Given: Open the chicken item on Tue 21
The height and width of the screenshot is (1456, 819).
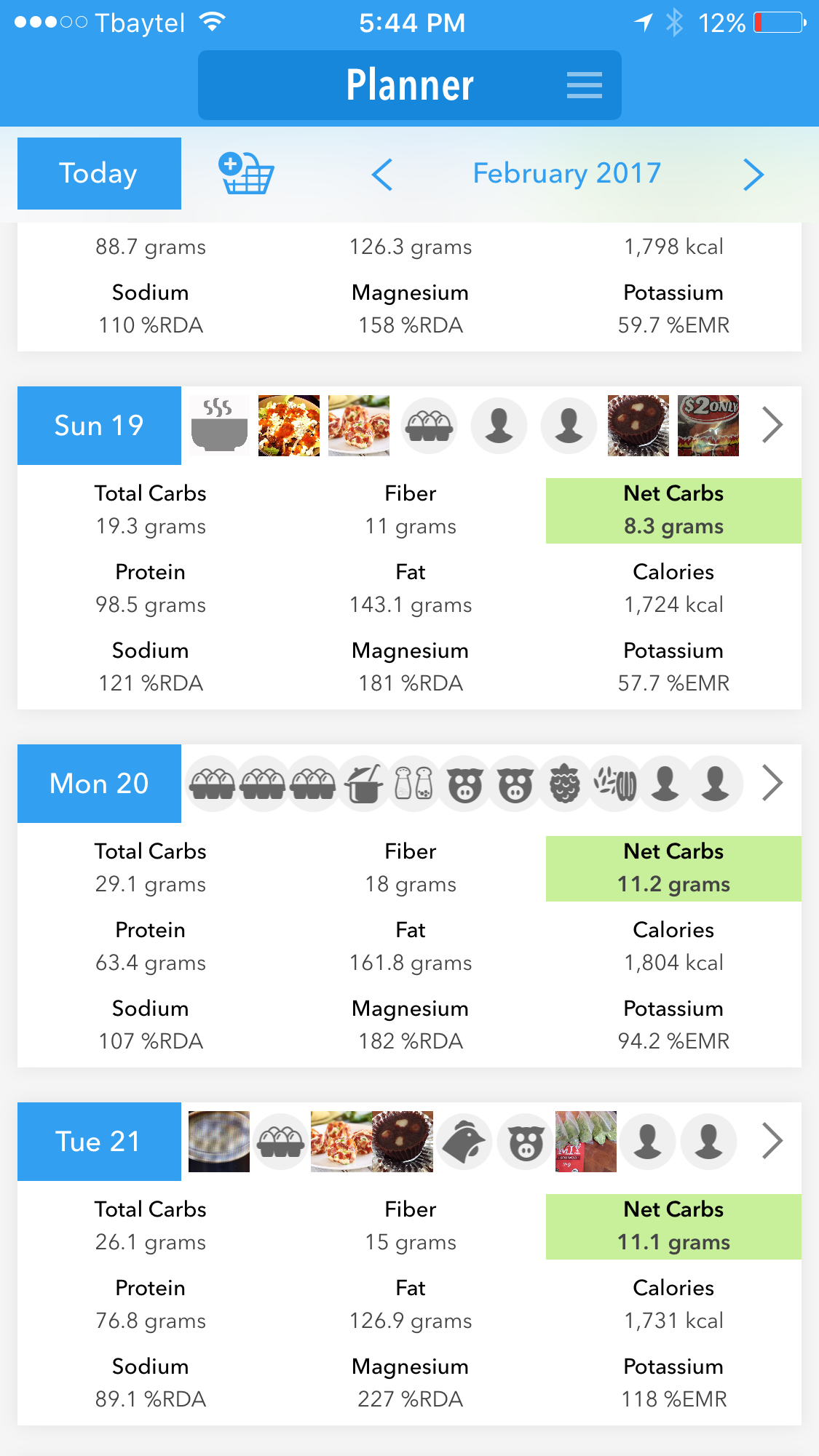Looking at the screenshot, I should (464, 1142).
